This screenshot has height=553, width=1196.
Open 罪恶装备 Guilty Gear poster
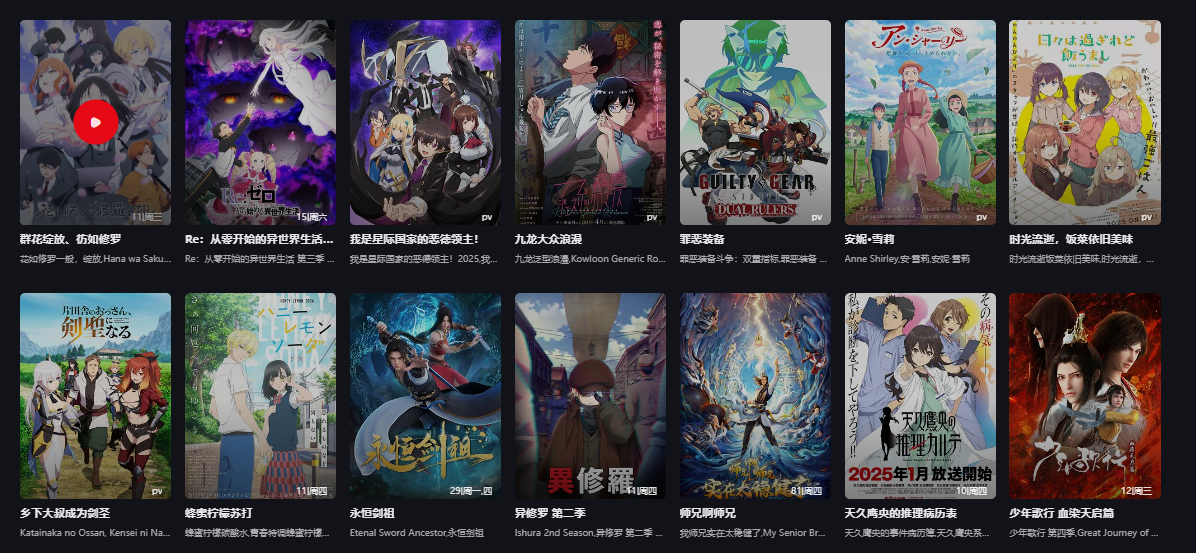[x=755, y=122]
